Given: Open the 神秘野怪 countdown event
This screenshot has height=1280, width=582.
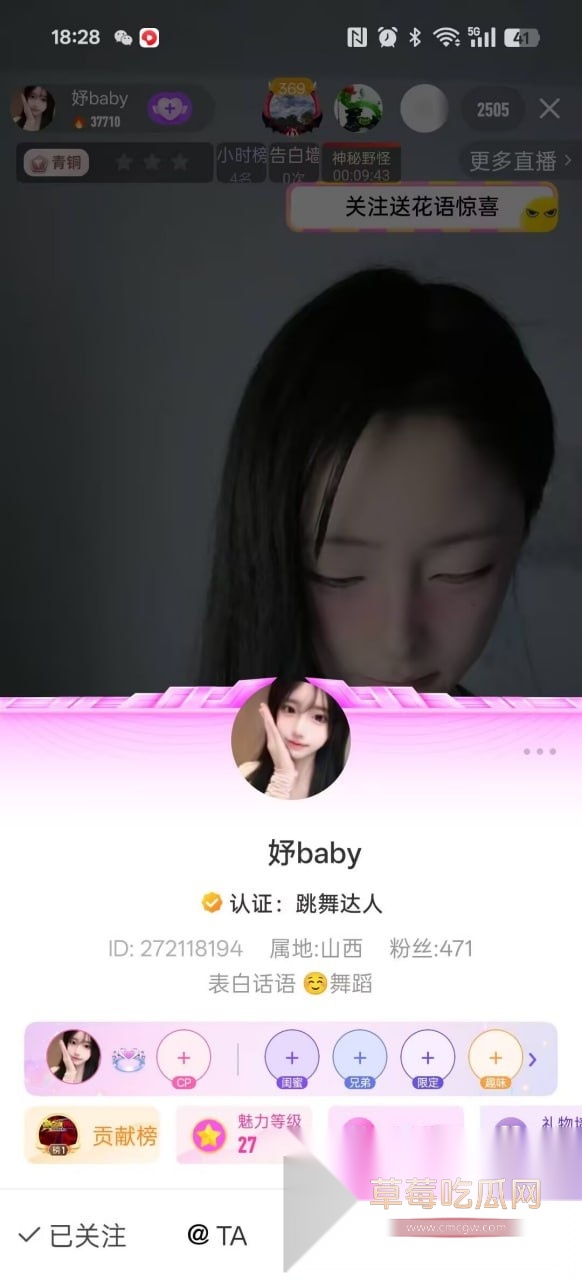Looking at the screenshot, I should [x=362, y=163].
